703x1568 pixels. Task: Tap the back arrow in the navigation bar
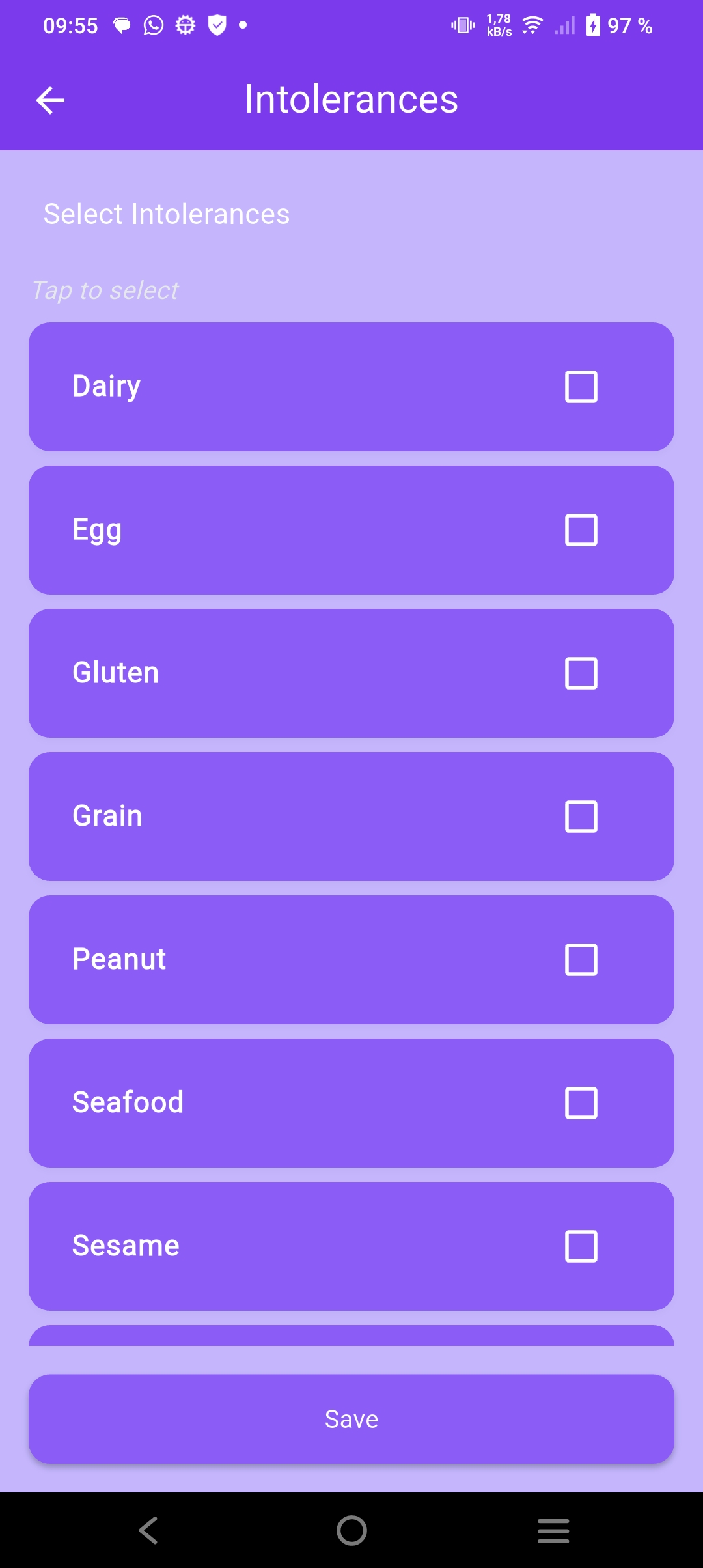[148, 1531]
